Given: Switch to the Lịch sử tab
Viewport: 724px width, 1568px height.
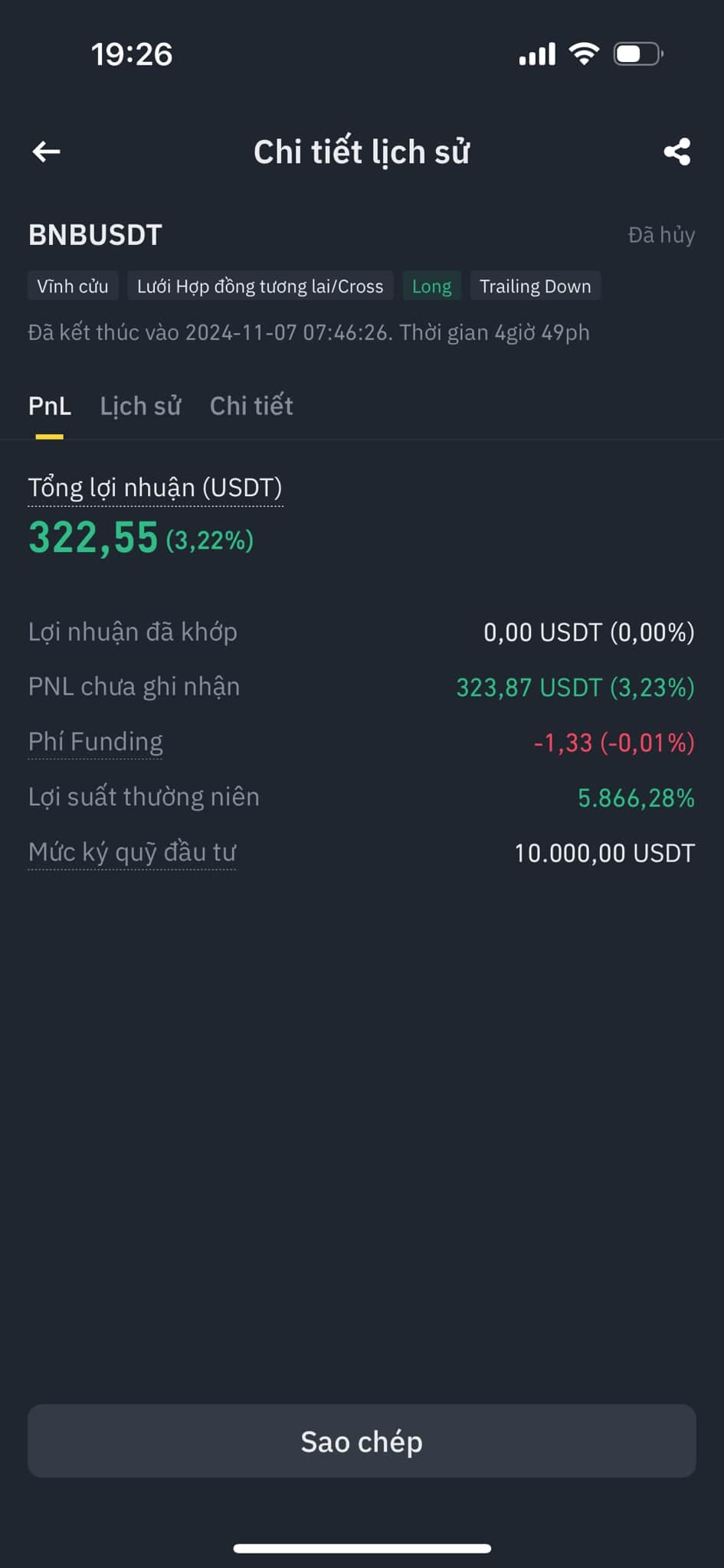Looking at the screenshot, I should [140, 406].
